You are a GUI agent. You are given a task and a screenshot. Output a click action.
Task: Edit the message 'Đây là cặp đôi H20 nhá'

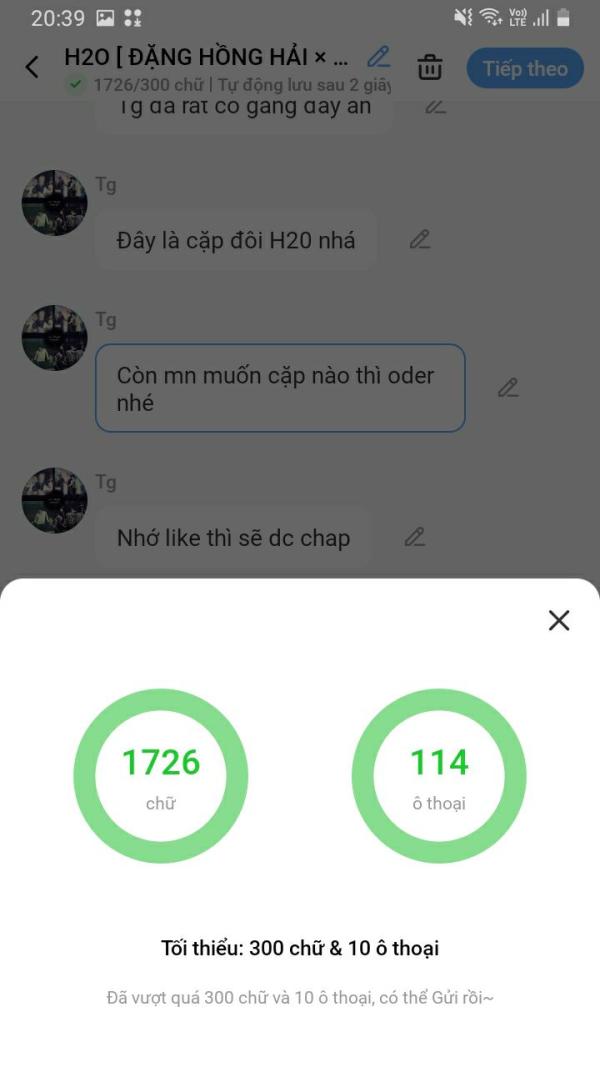(420, 240)
